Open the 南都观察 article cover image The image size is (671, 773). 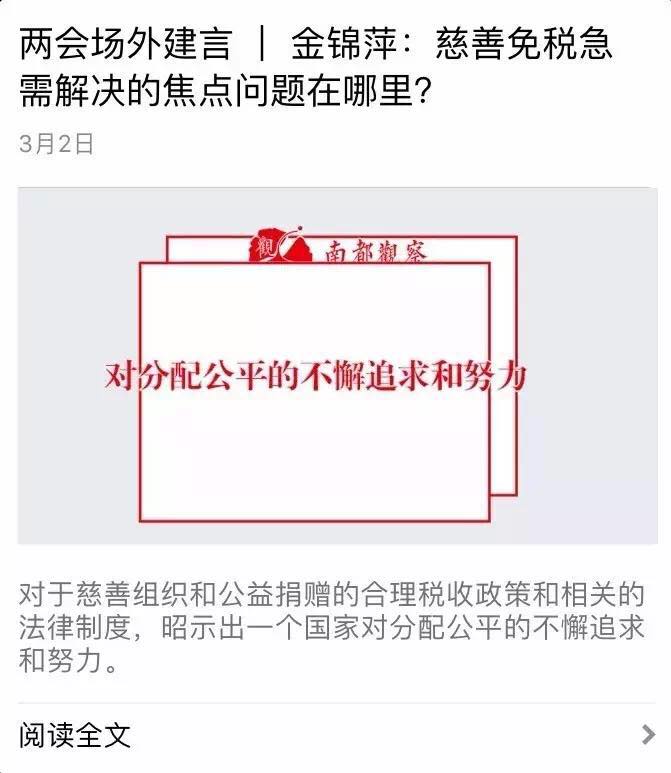pyautogui.click(x=336, y=367)
